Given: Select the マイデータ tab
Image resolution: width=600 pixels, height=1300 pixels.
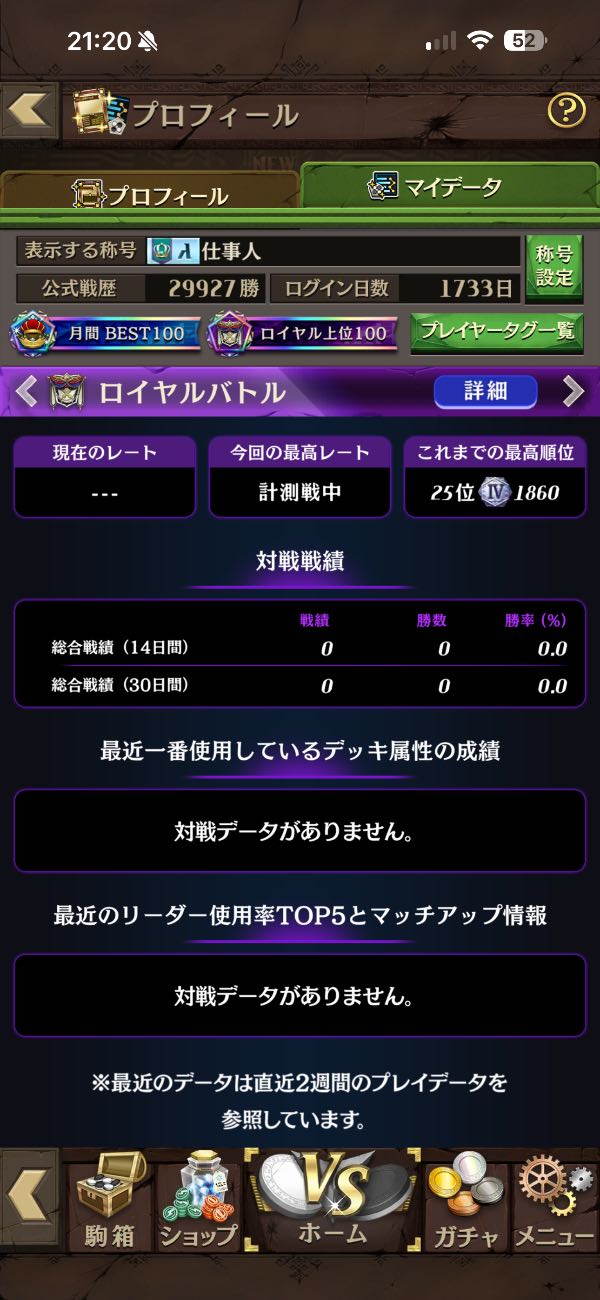Looking at the screenshot, I should click(x=450, y=186).
